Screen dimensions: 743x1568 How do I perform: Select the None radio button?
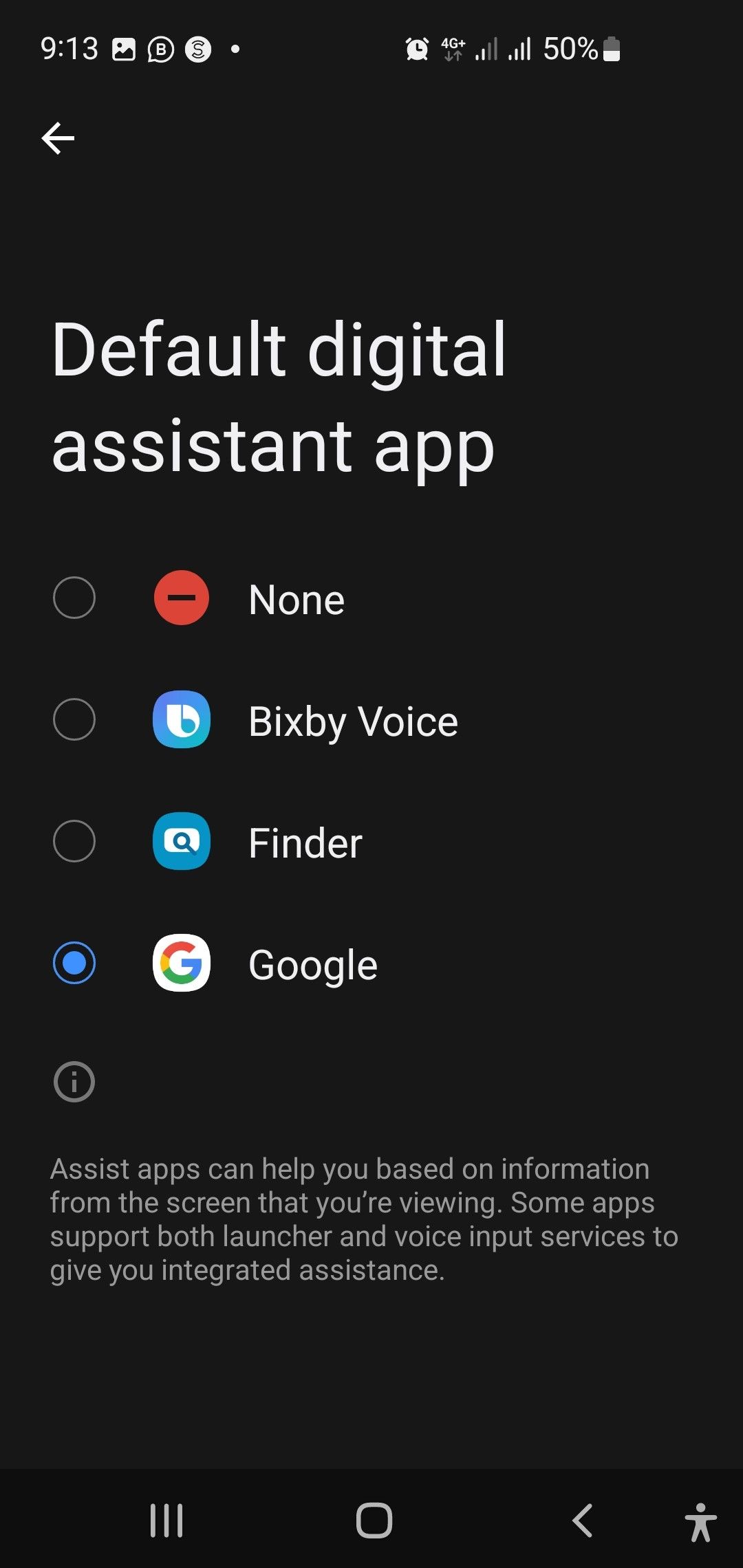(x=73, y=598)
